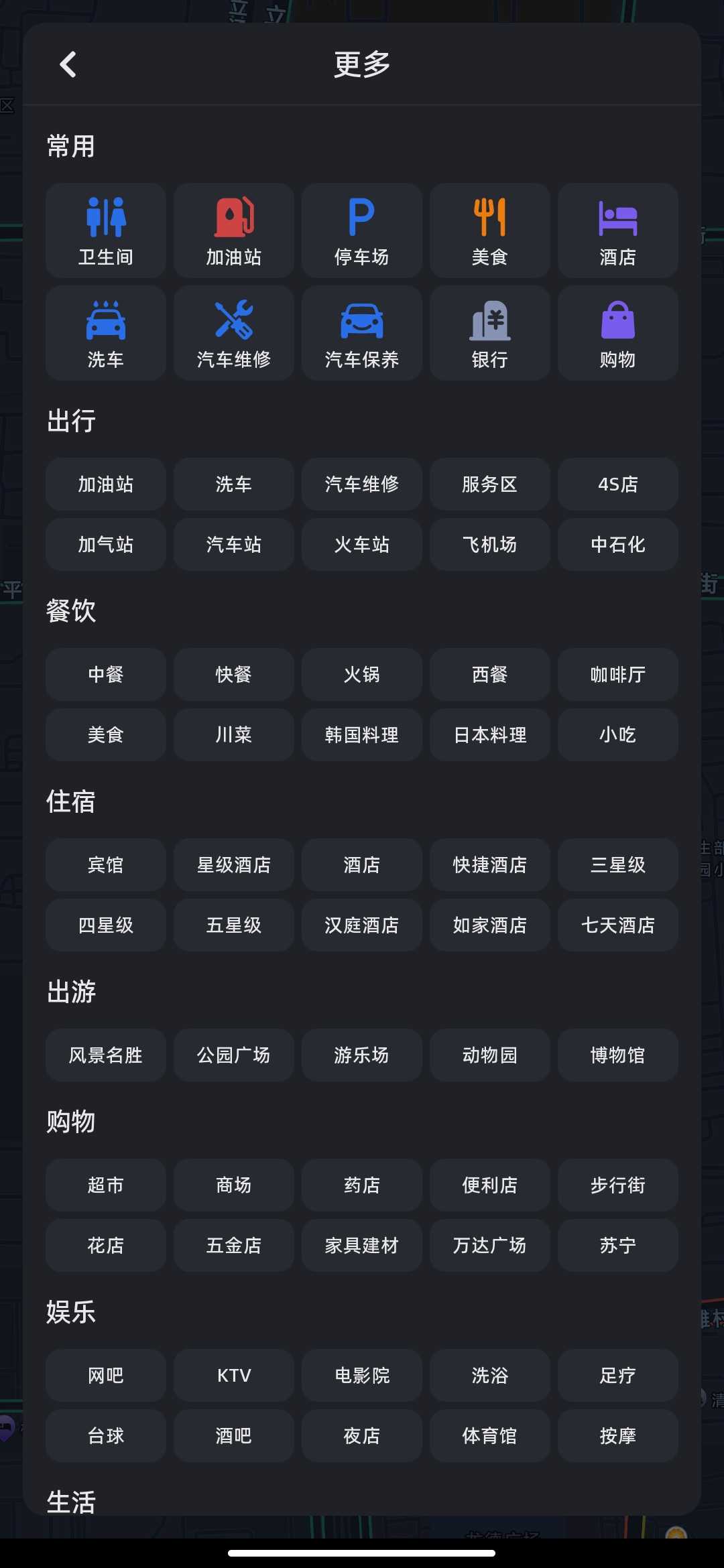Choose 汽车保养 in the 常用 section
This screenshot has height=1568, width=724.
pyautogui.click(x=361, y=333)
